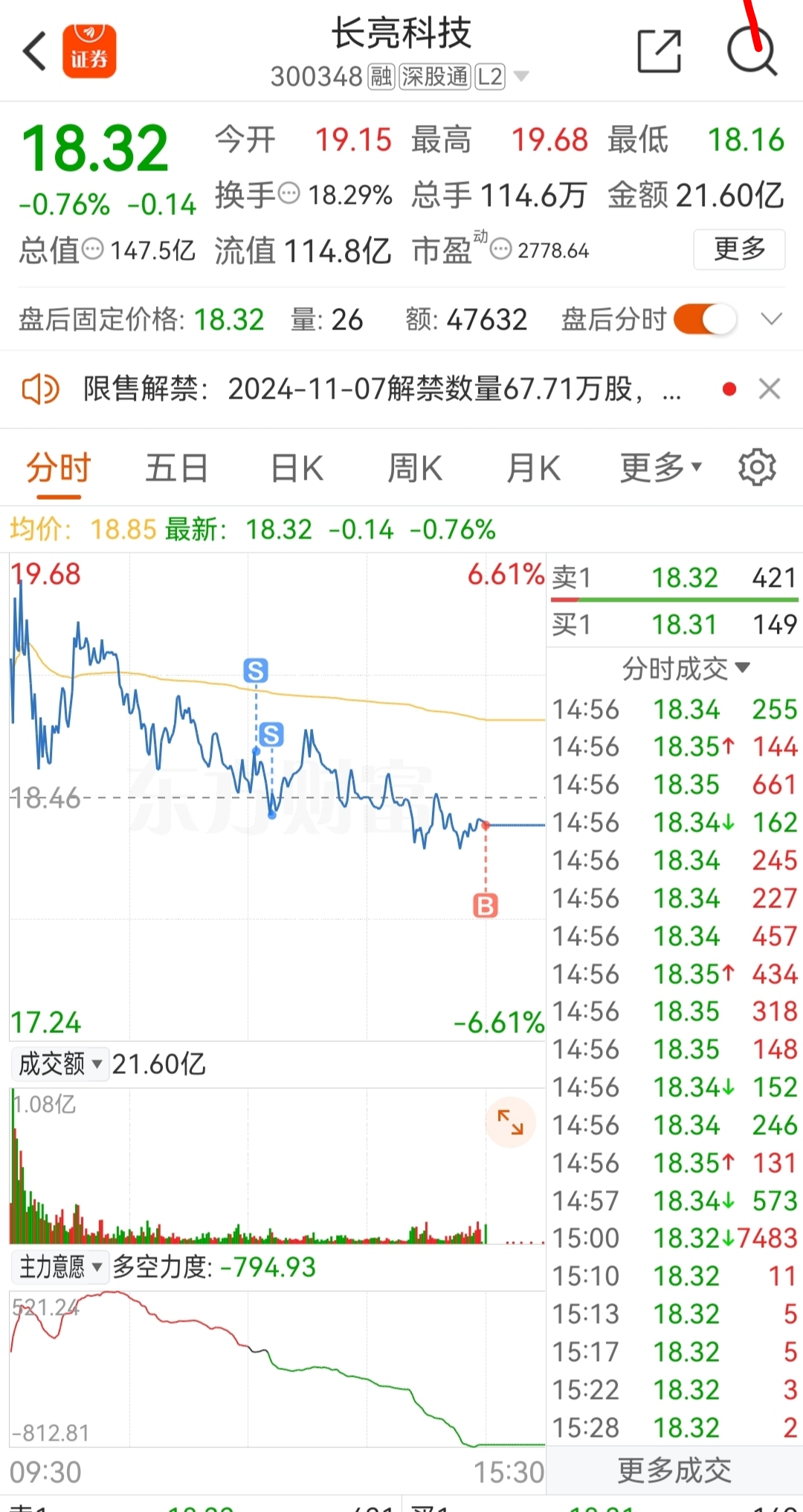Close the 限售解禁 announcement banner
The image size is (803, 1512).
[x=770, y=388]
